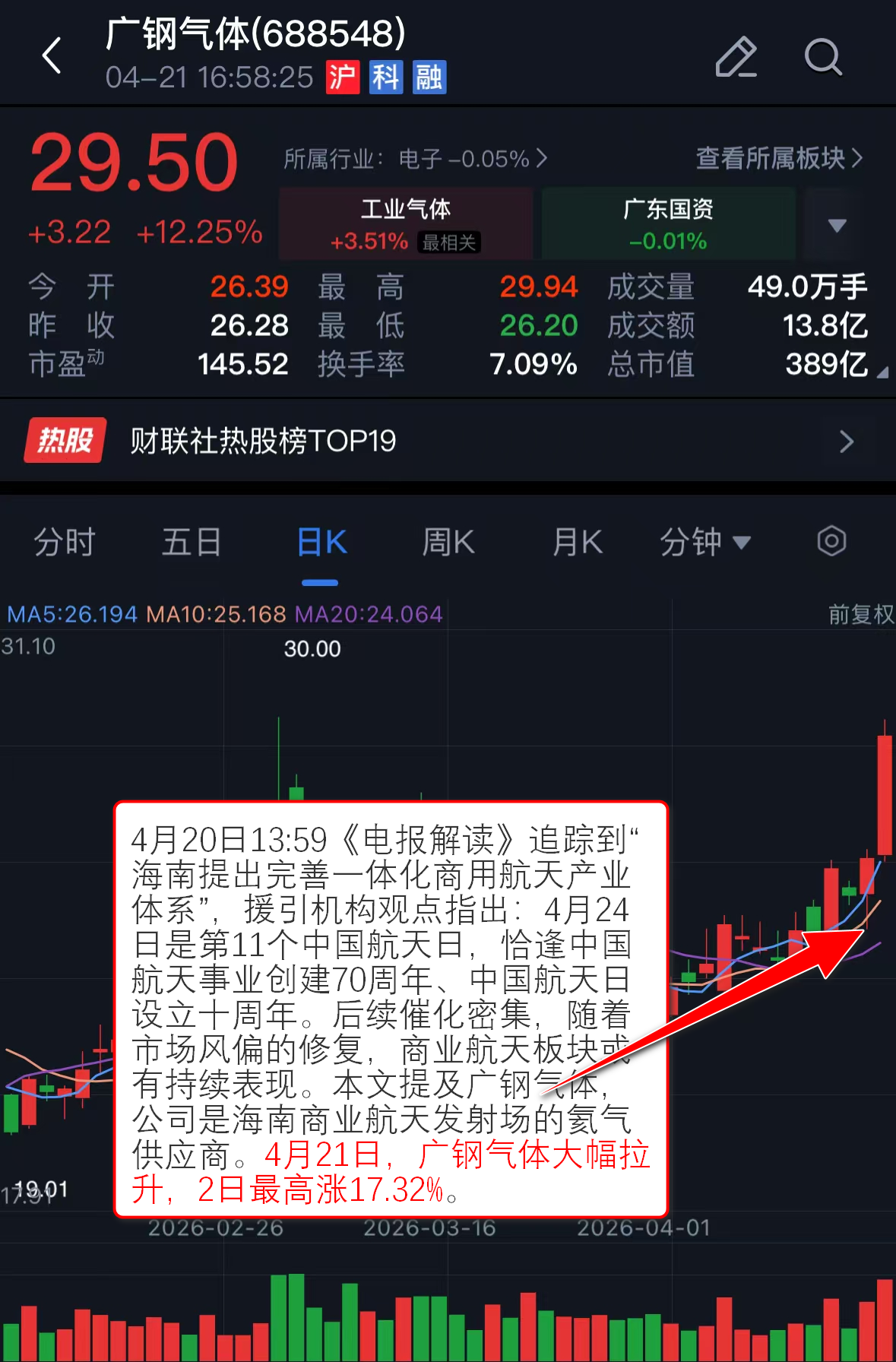Open the 广东国资 sector chip

[668, 224]
